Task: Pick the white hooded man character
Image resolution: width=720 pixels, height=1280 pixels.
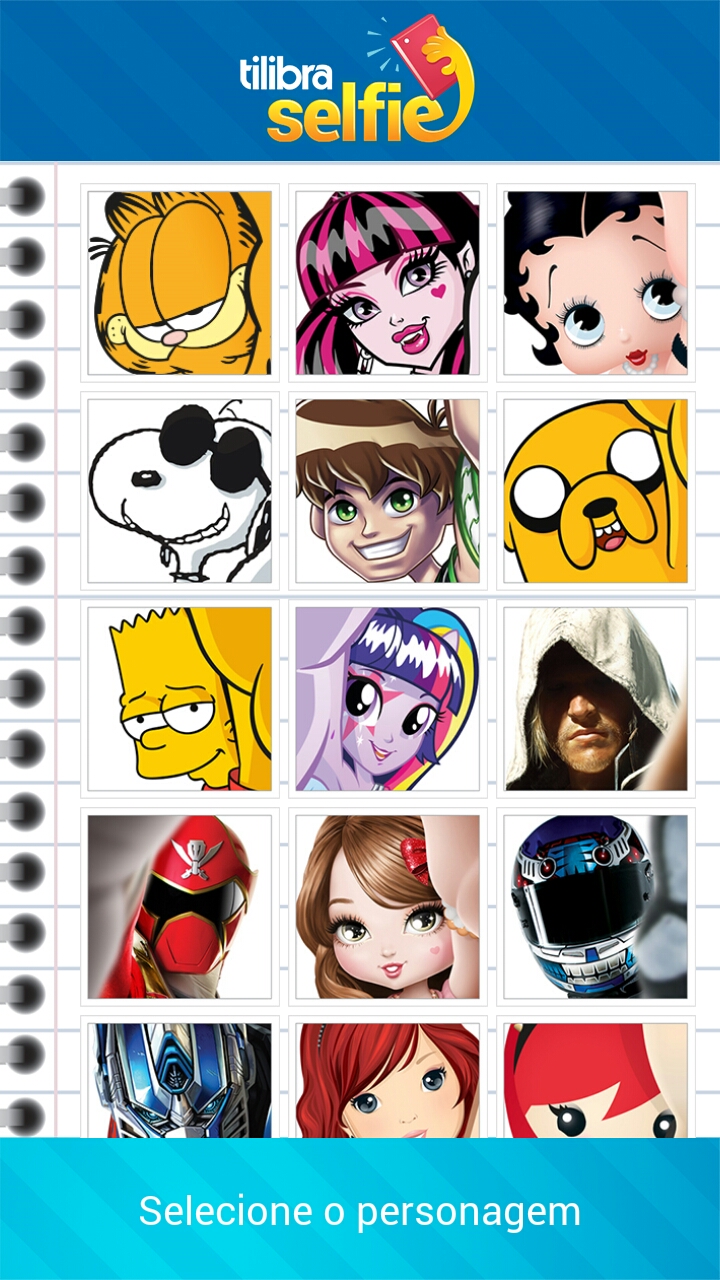Action: [x=595, y=699]
